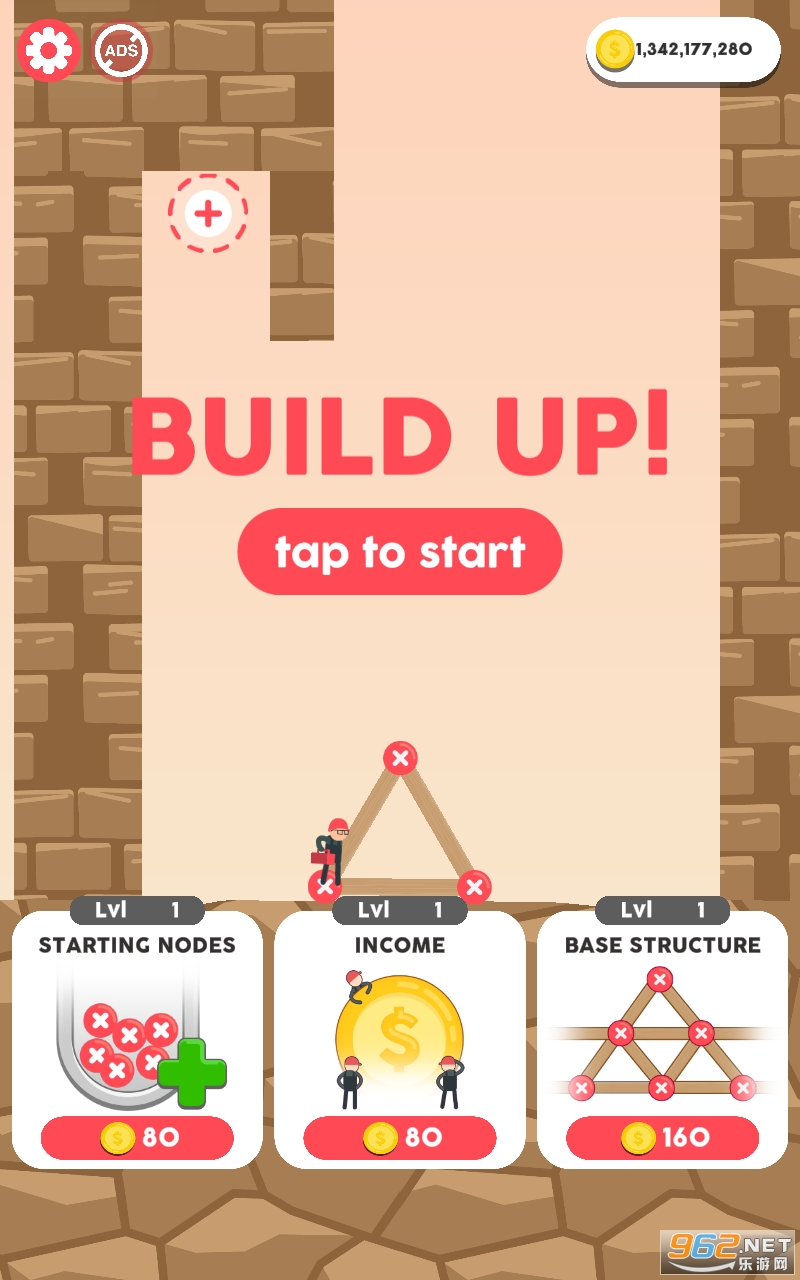This screenshot has width=800, height=1280.
Task: Upgrade Starting Nodes for 80 coins
Action: (x=137, y=1137)
